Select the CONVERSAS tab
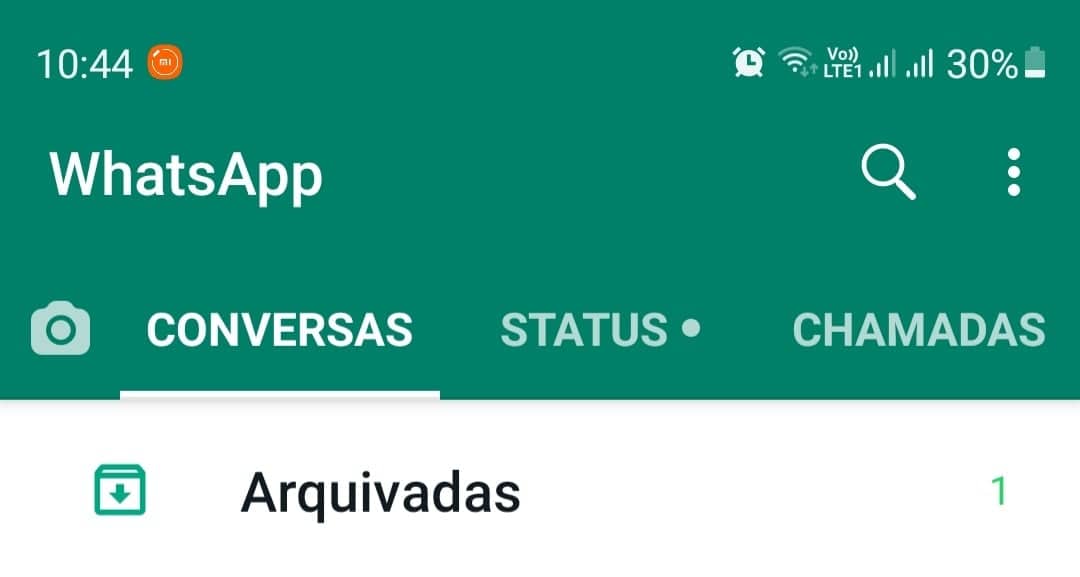This screenshot has height=577, width=1080. click(280, 330)
